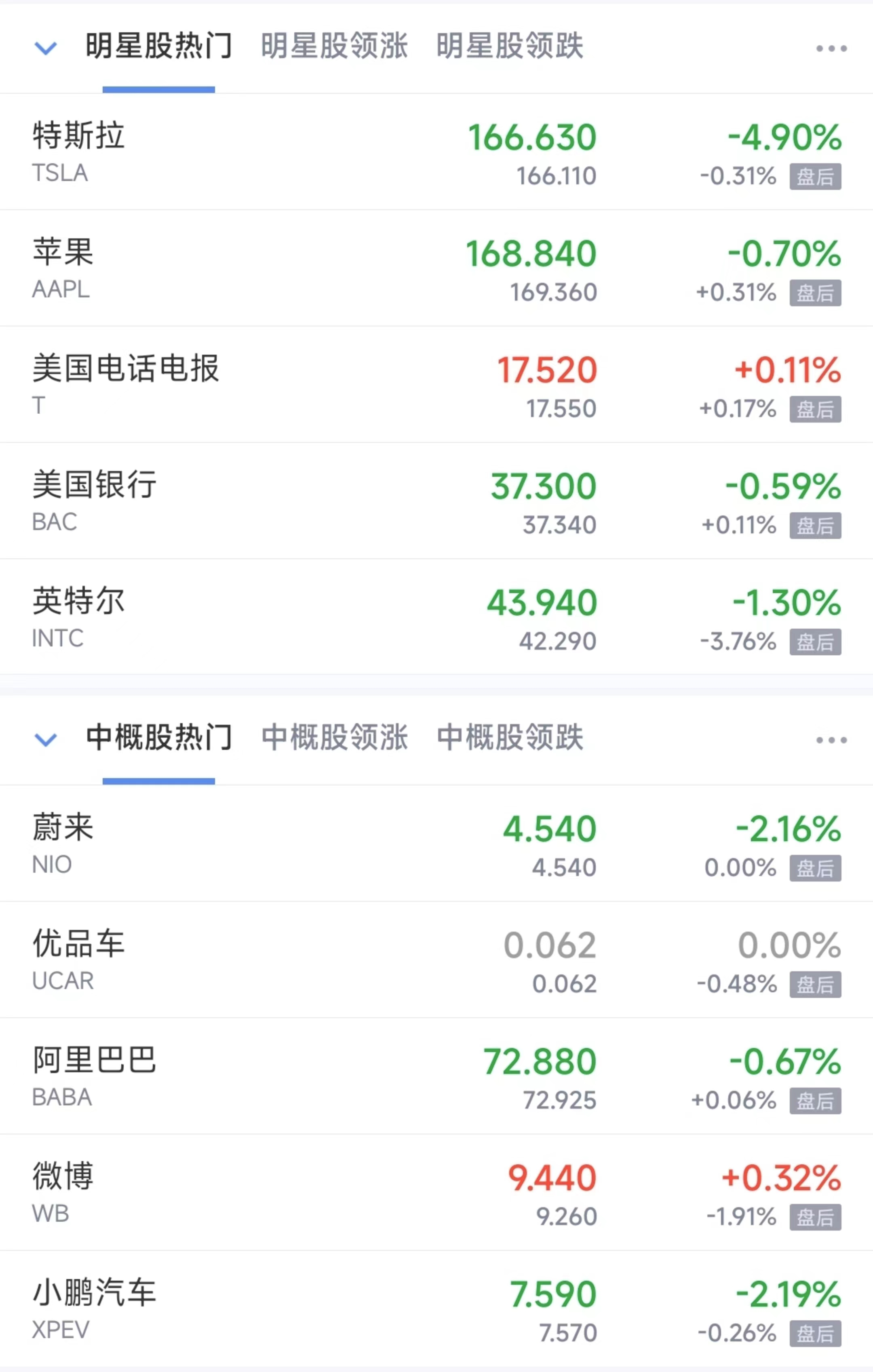Open the UCAR 优品车 stock row

436,960
